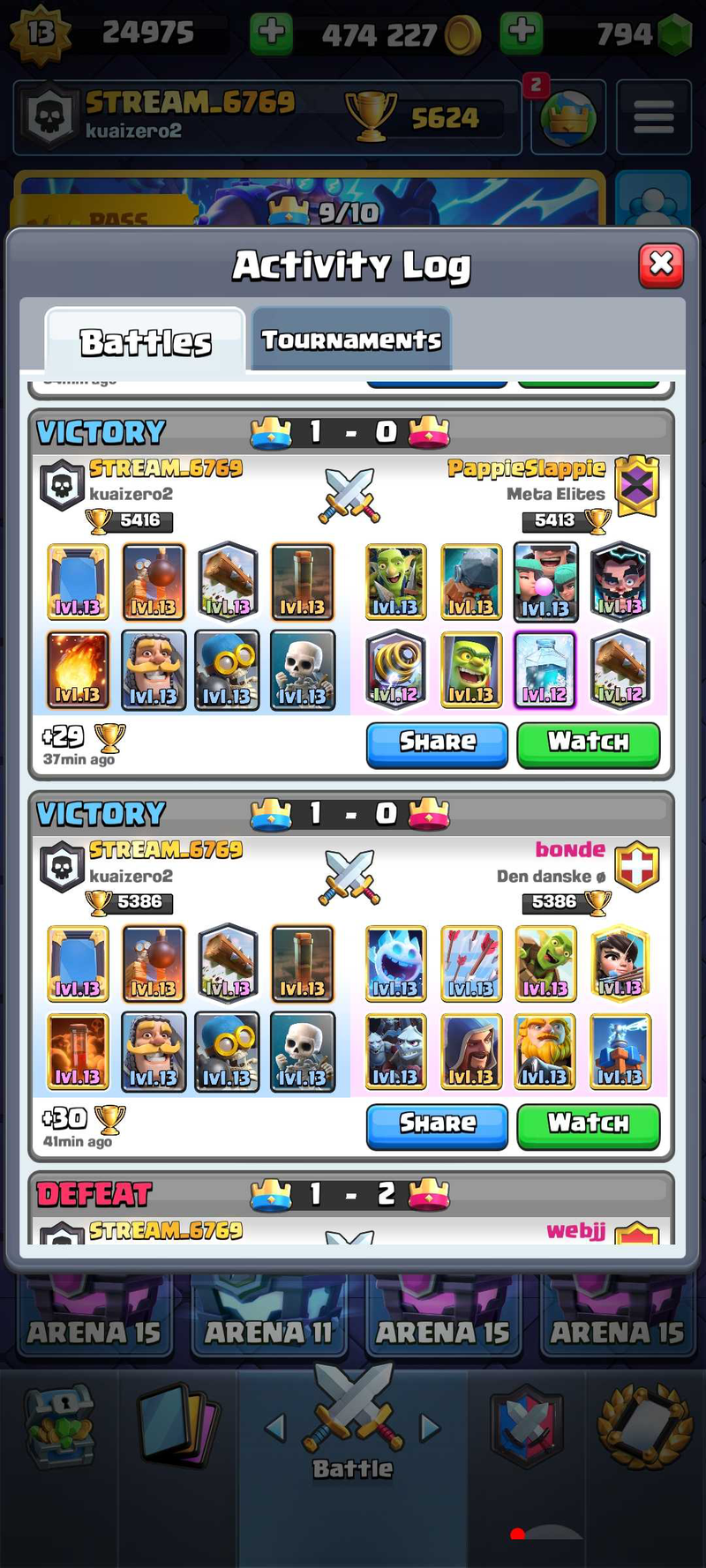Switch to the Tournaments tab
The width and height of the screenshot is (706, 1568).
[351, 340]
